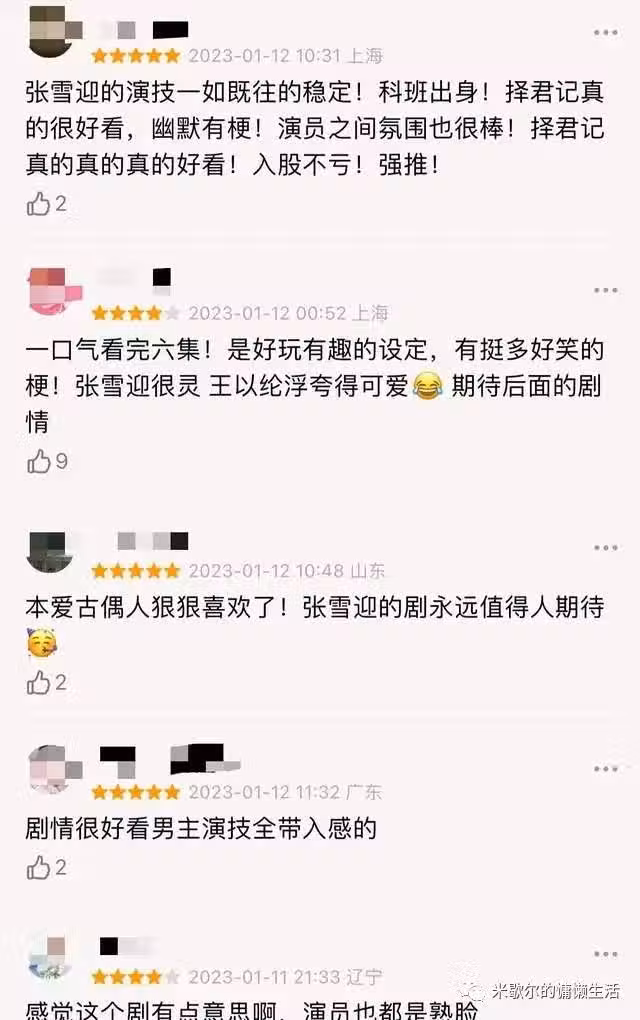Open the overflow menu on the 00:52 上海 review
Image resolution: width=640 pixels, height=1020 pixels.
[606, 290]
